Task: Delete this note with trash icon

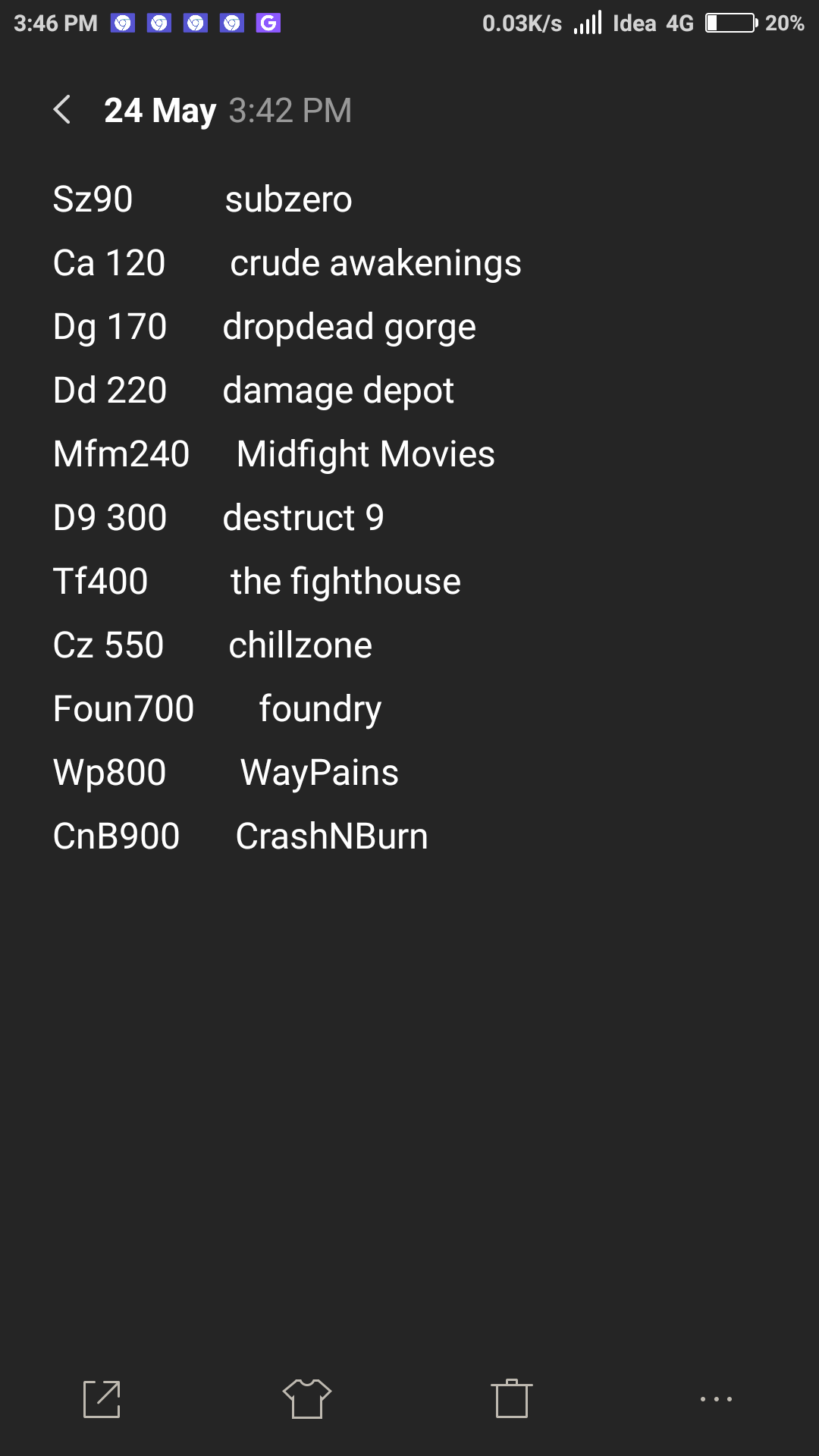Action: 512,1398
